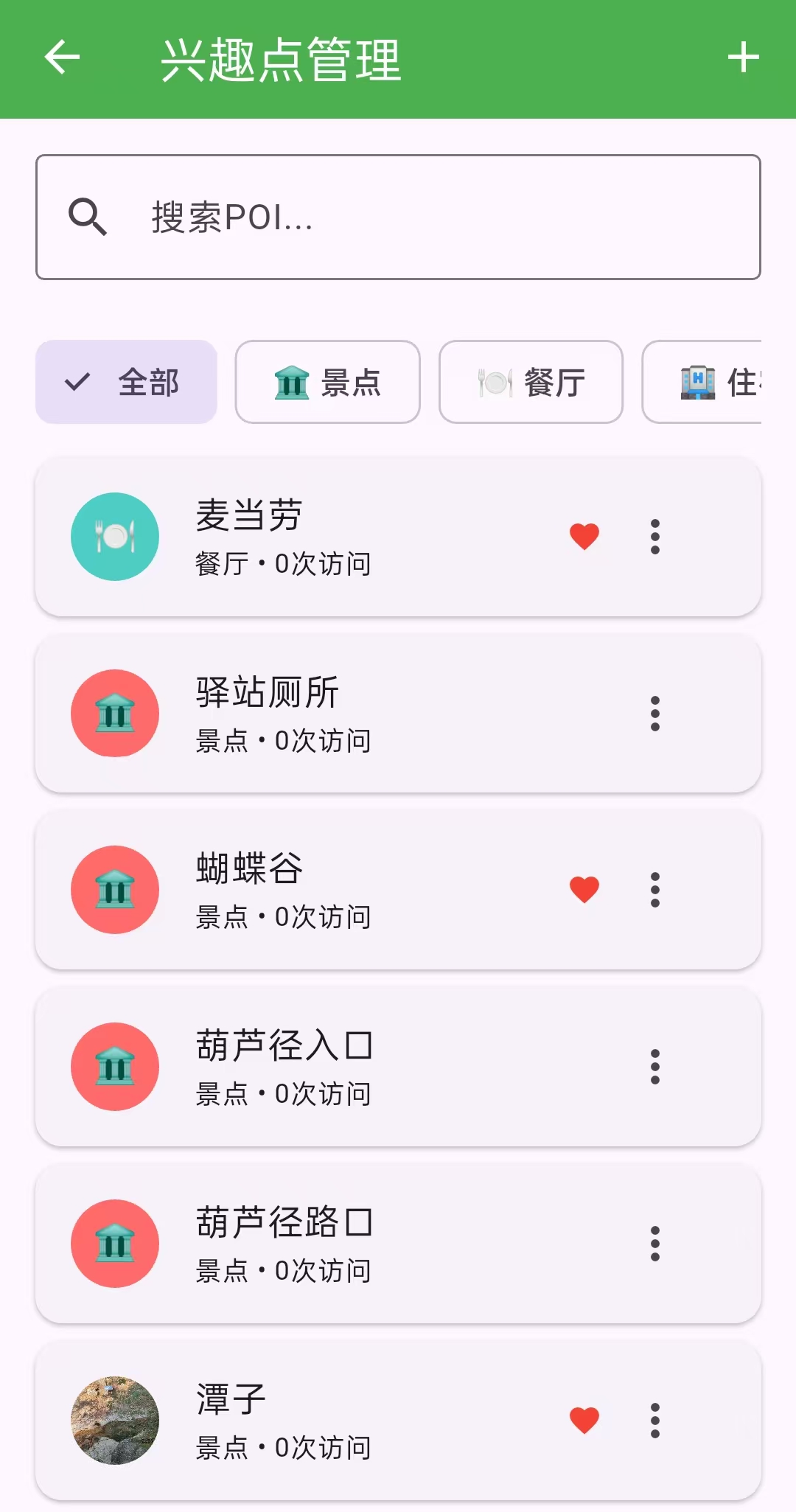This screenshot has width=796, height=1512.
Task: Toggle favorite heart on 蝴蝶谷
Action: [x=584, y=890]
